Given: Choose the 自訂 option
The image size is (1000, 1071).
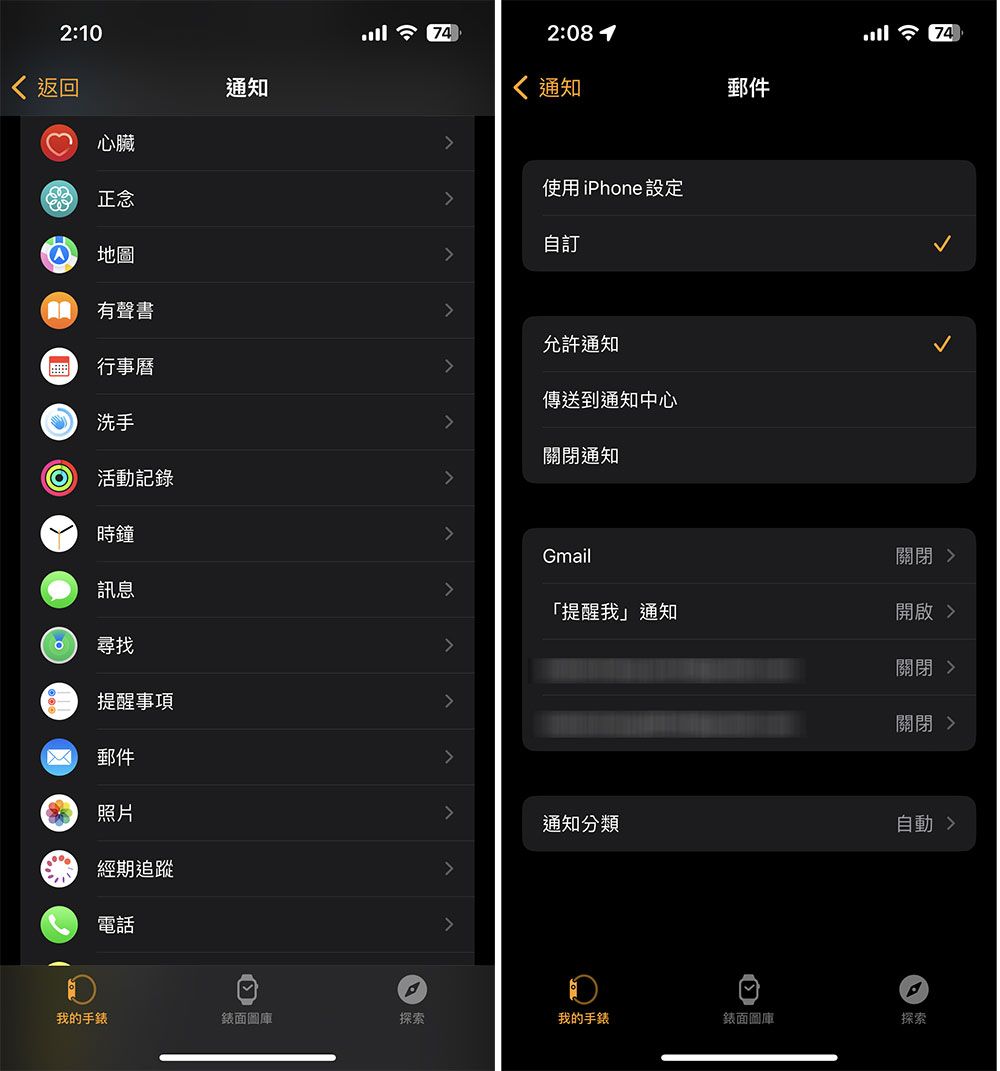Looking at the screenshot, I should (x=748, y=244).
